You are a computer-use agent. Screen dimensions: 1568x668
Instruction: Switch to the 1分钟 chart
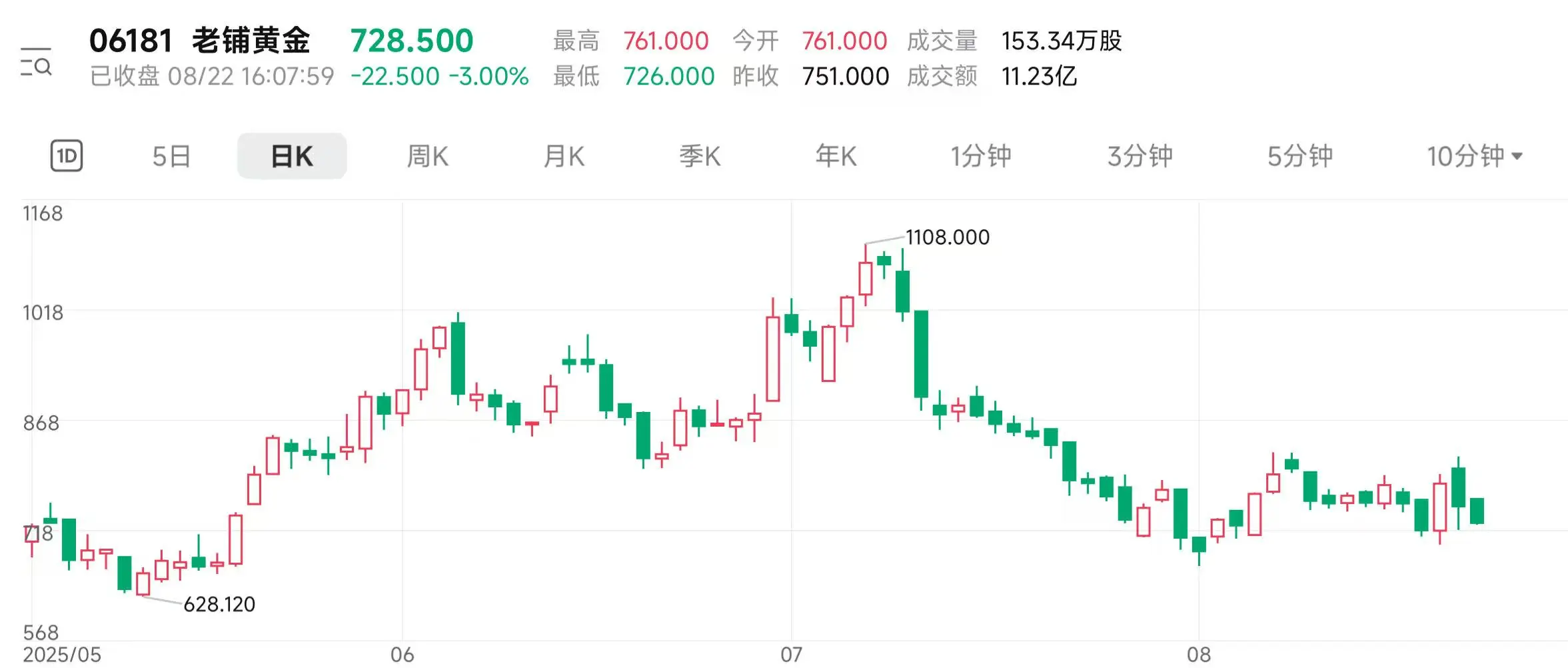980,157
